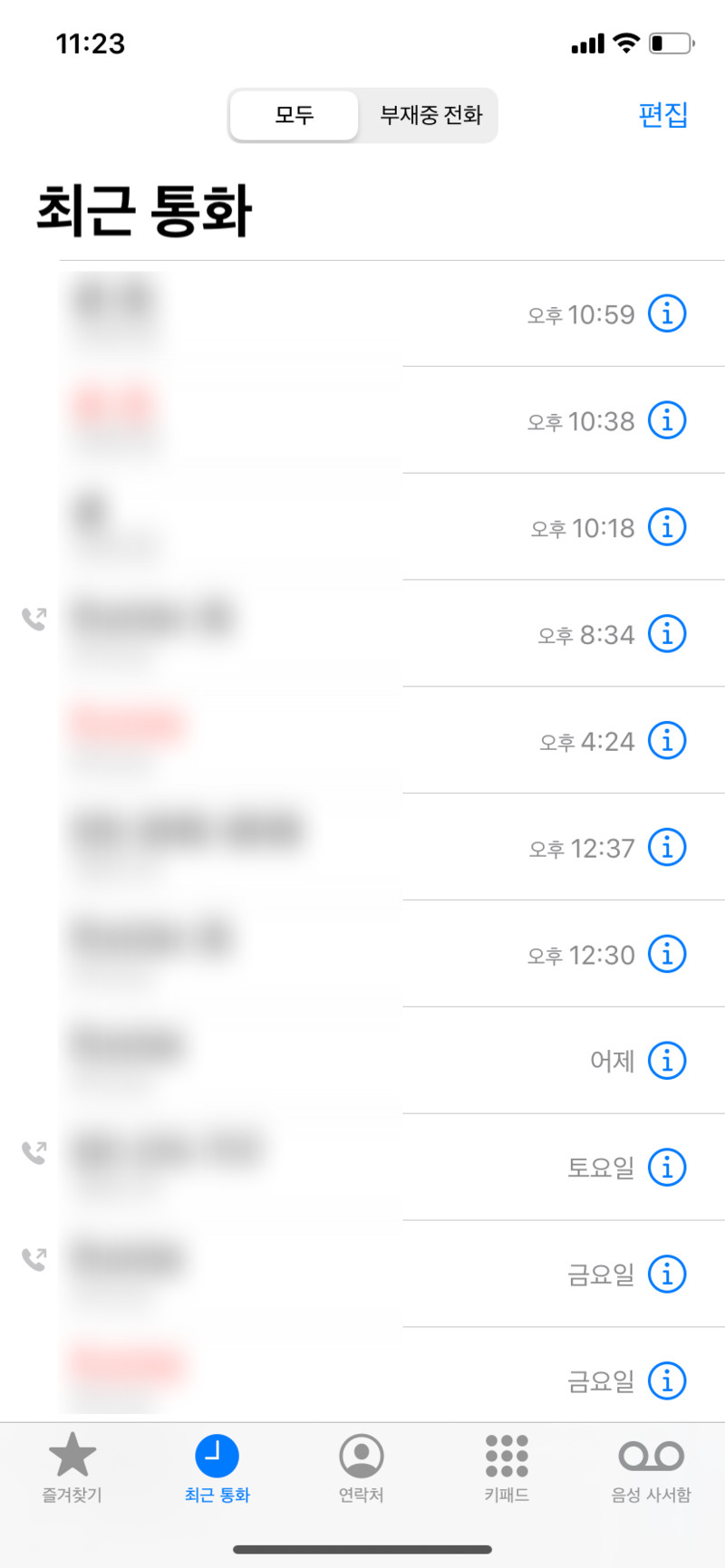The width and height of the screenshot is (725, 1568).
Task: Show details of the 오후 10:18 call
Action: (667, 527)
